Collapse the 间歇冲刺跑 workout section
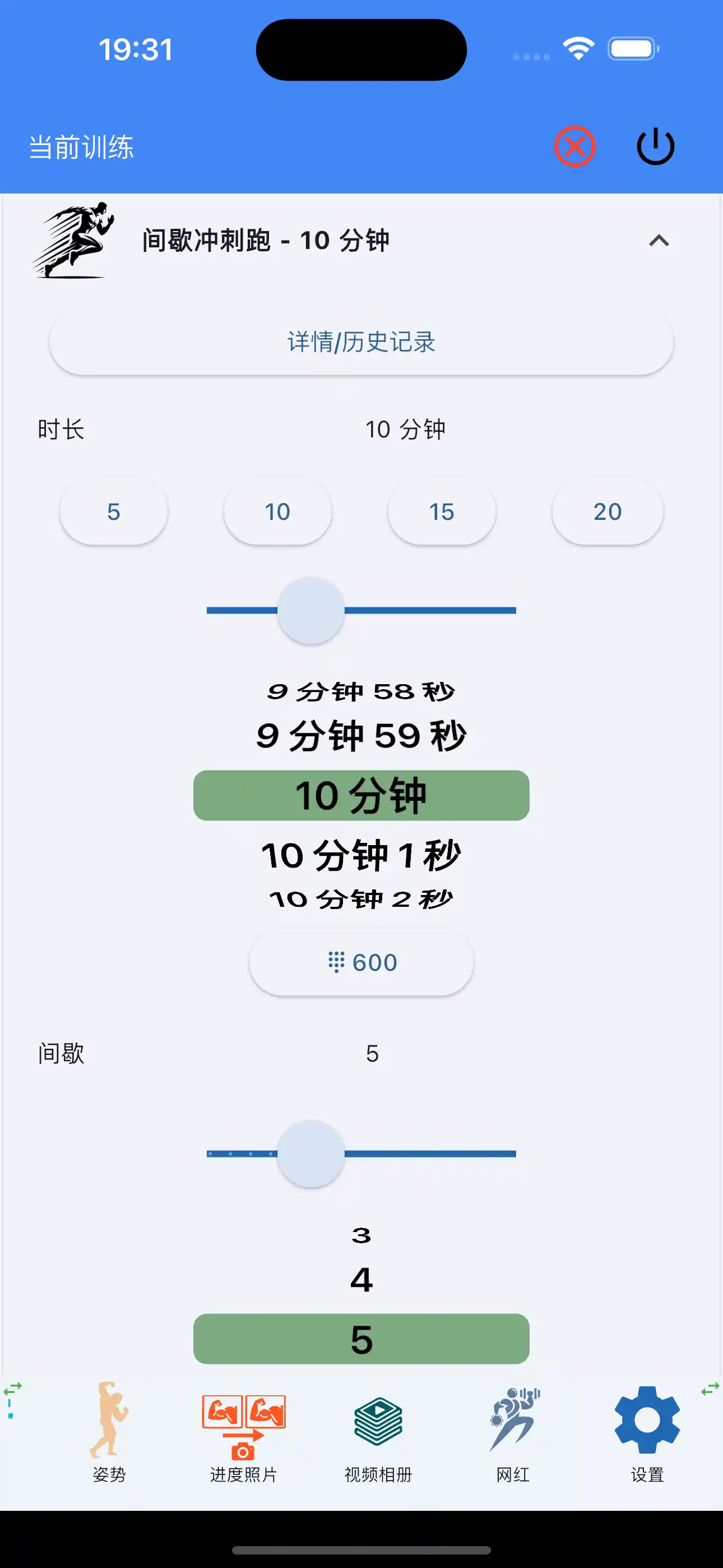 (658, 241)
